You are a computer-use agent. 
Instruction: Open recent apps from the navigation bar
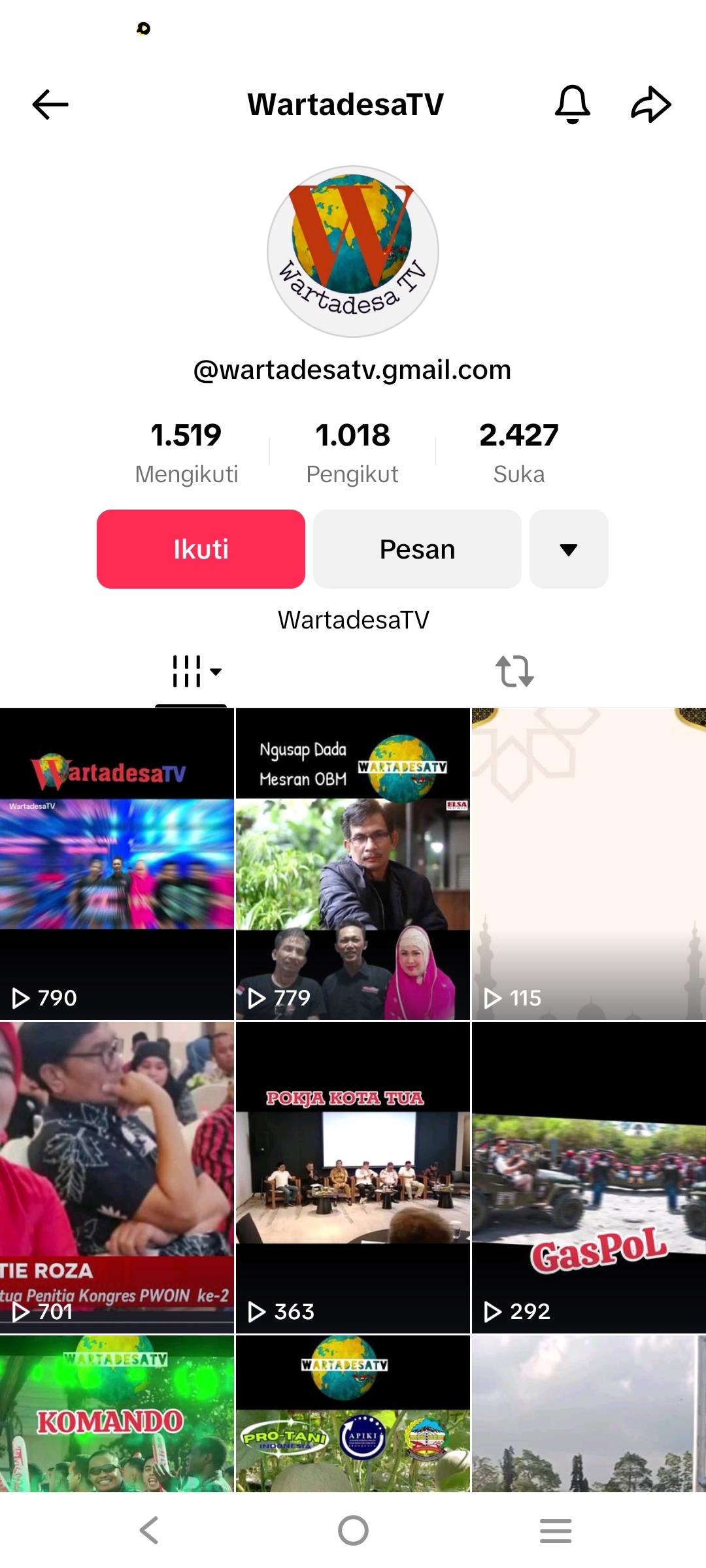[556, 1530]
